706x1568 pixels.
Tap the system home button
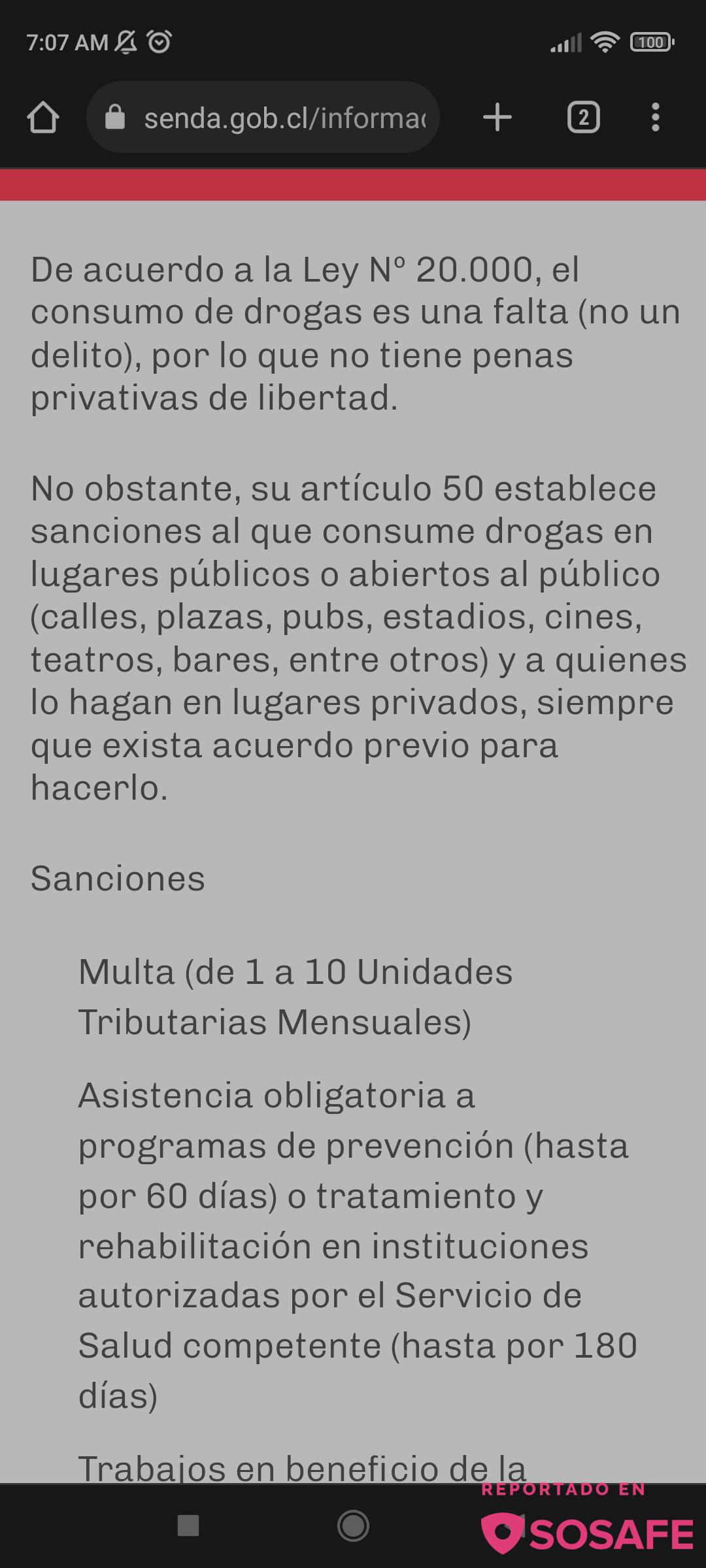click(353, 1526)
